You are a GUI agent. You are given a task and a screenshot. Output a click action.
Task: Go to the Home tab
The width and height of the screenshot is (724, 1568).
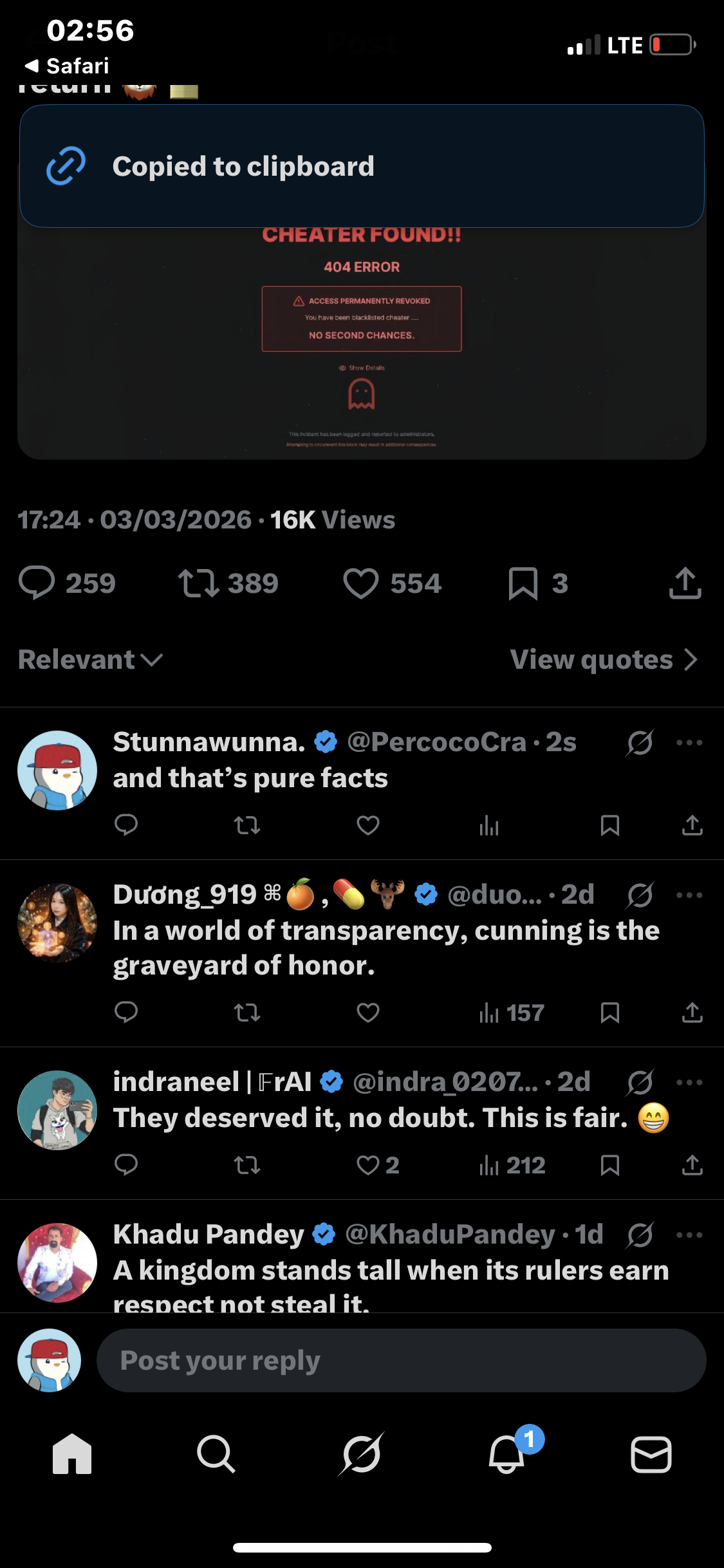coord(72,1454)
